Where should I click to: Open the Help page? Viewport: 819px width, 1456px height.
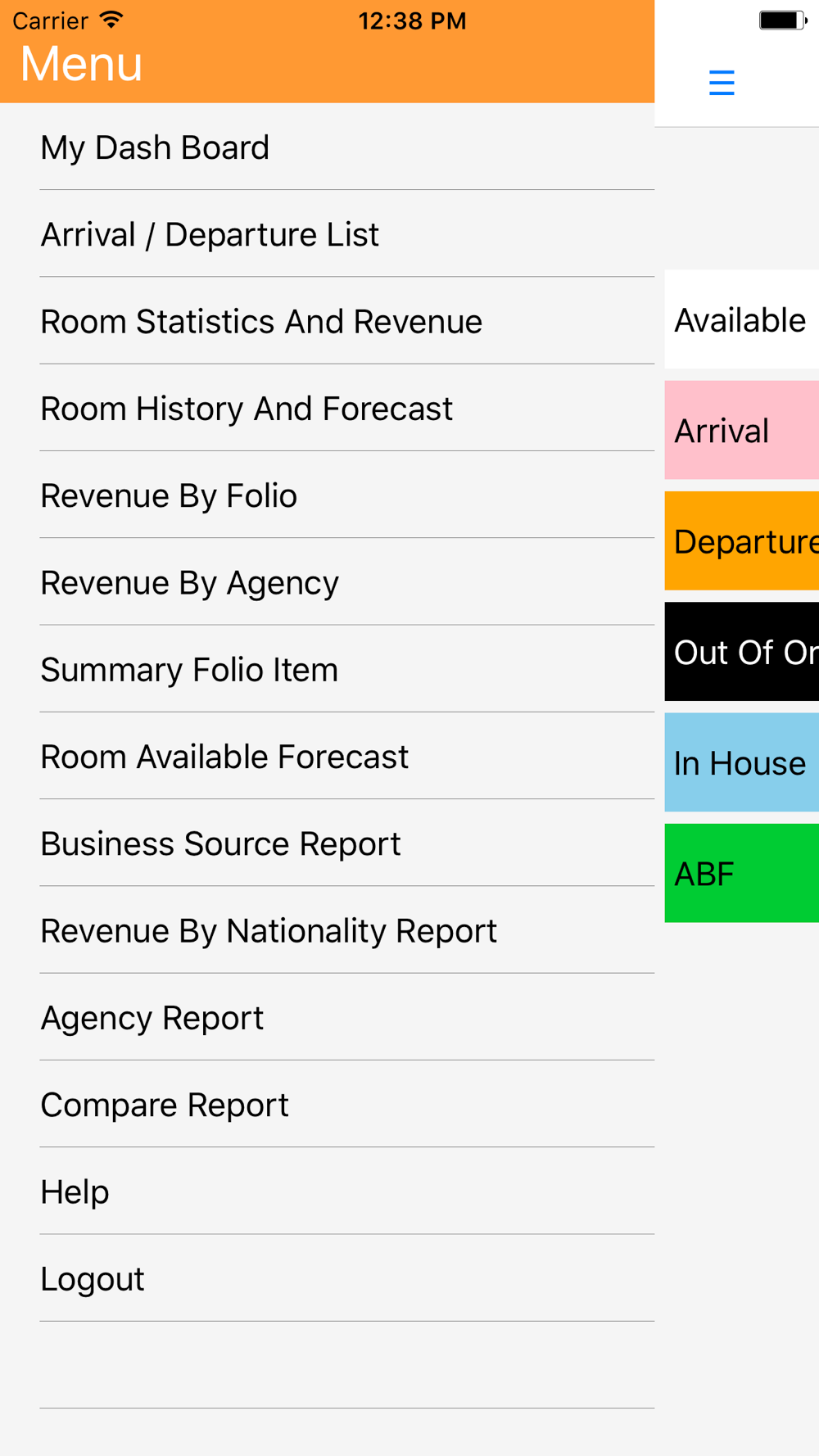tap(328, 1191)
